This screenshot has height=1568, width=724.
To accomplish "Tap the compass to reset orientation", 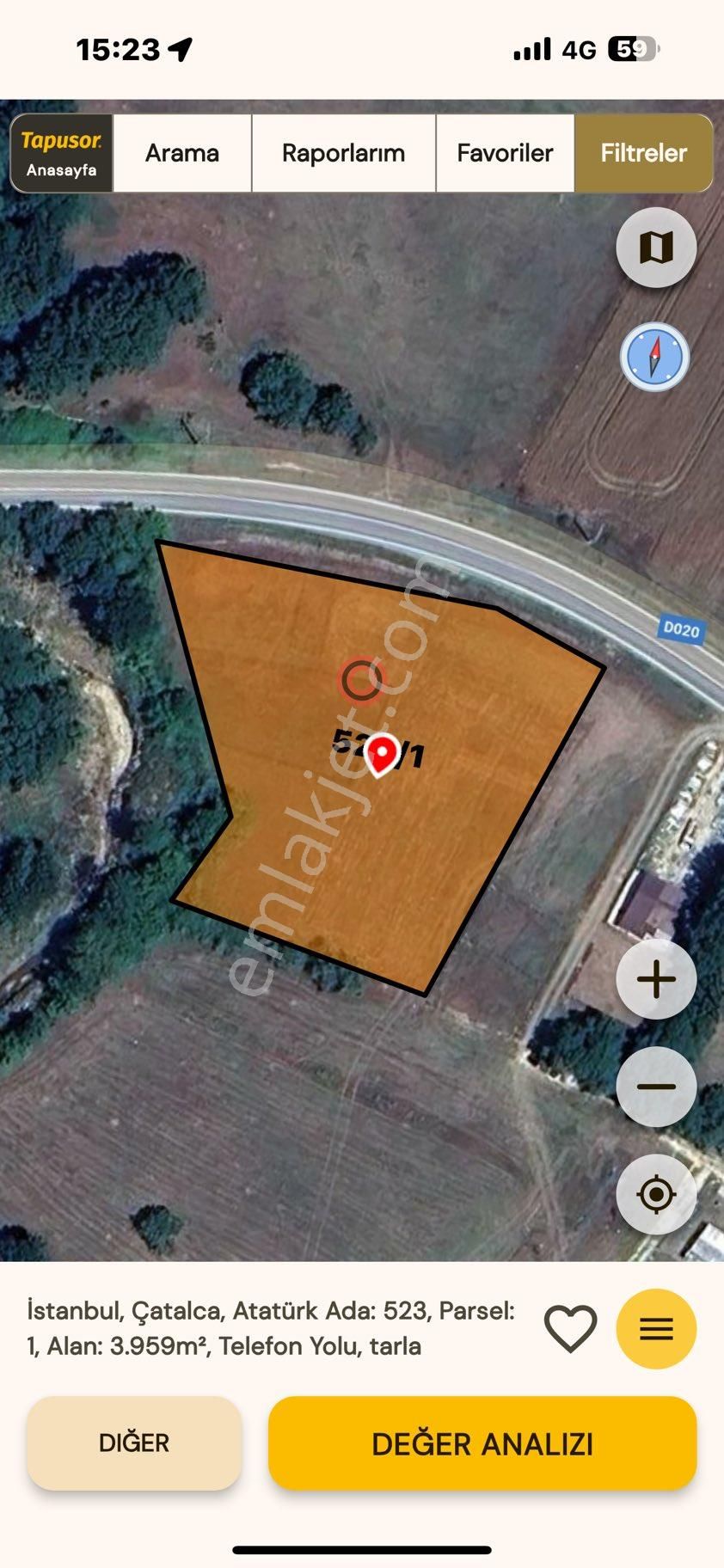I will pos(654,357).
